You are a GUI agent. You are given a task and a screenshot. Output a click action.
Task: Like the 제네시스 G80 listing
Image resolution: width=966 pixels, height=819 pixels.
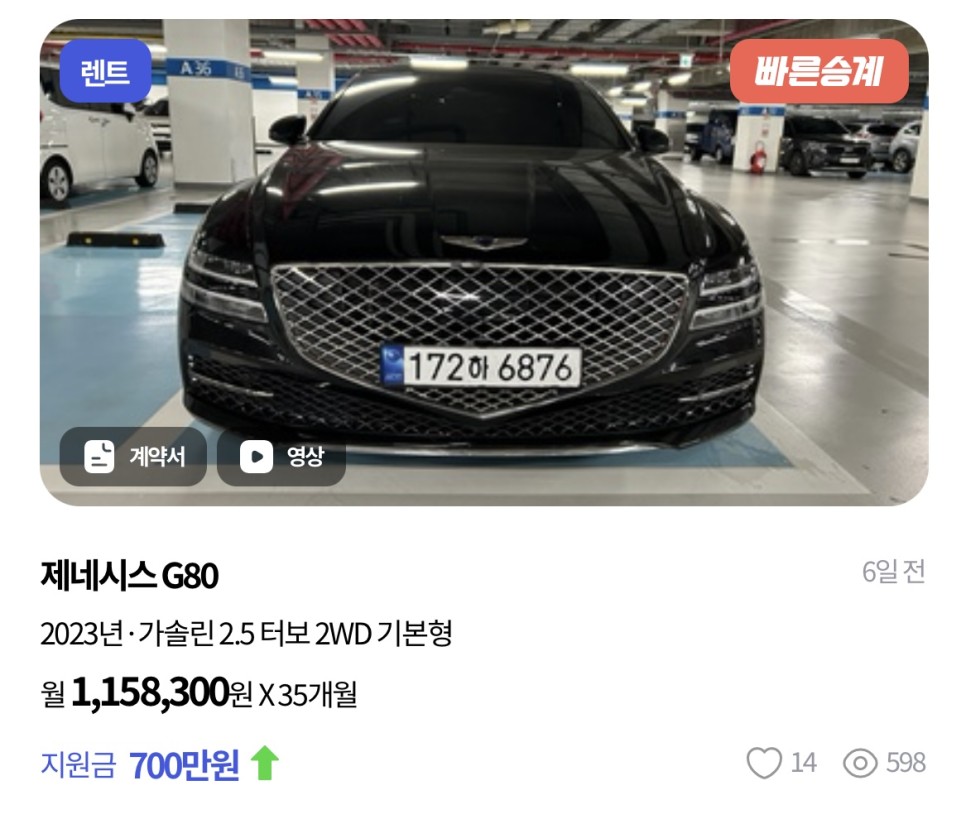(764, 764)
